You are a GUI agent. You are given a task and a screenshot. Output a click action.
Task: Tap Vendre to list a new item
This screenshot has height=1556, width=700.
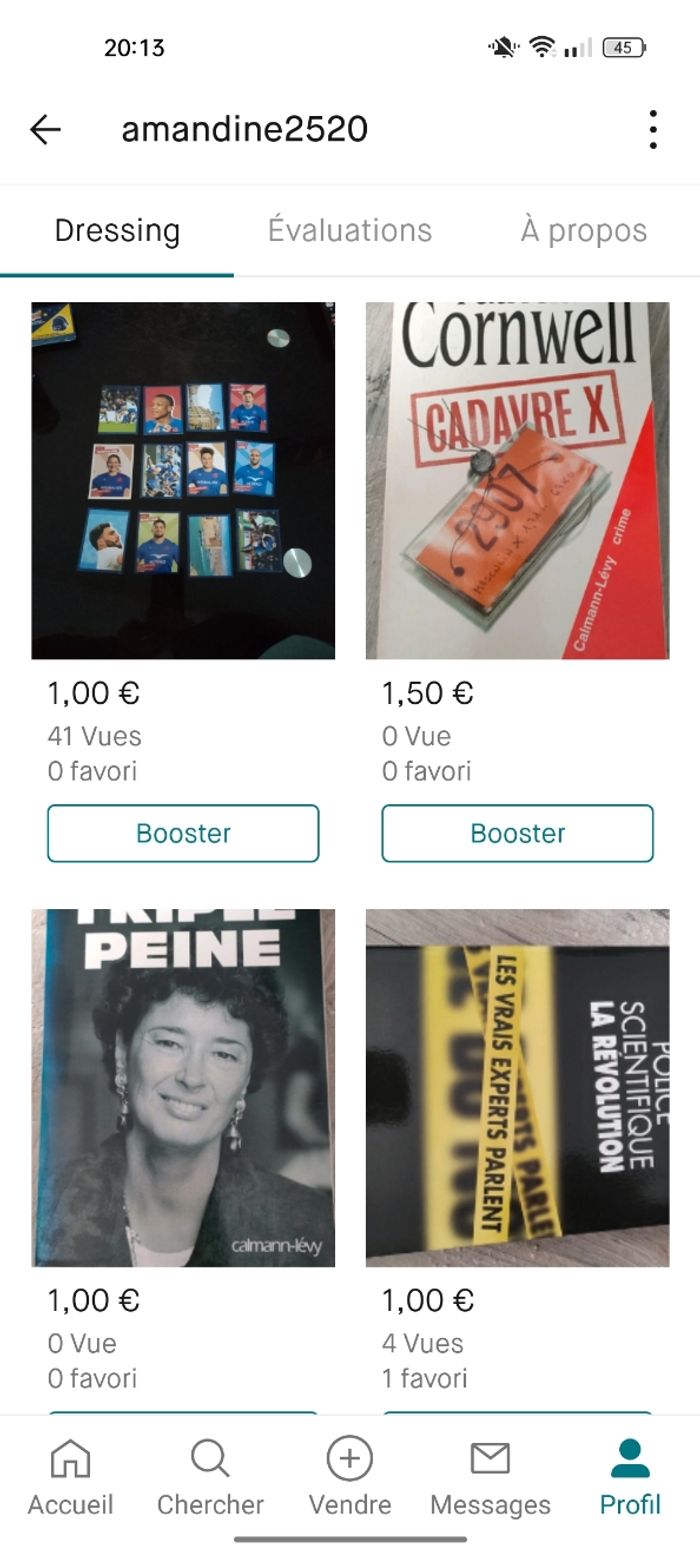click(350, 1478)
